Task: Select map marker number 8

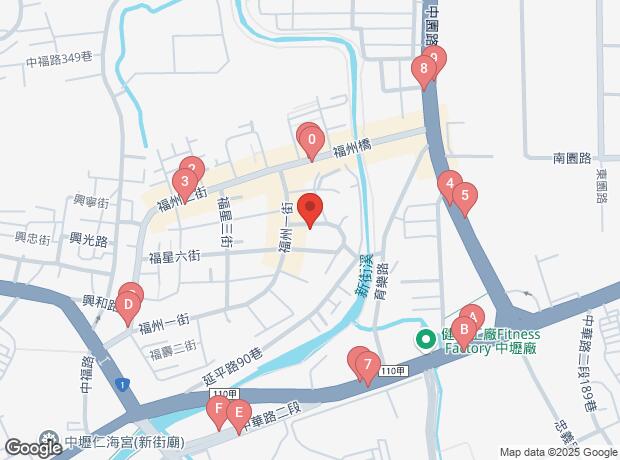Action: point(425,70)
